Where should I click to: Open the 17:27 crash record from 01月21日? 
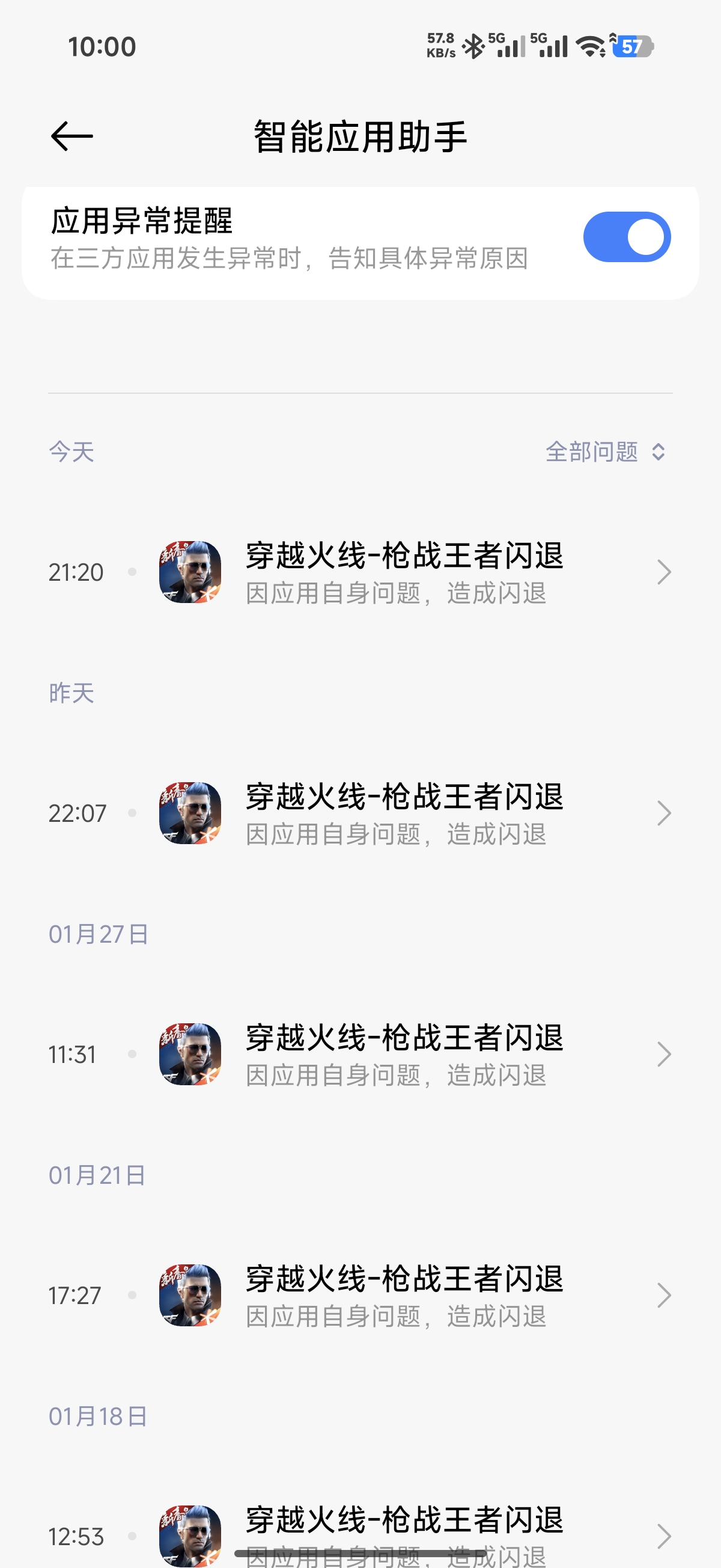tap(401, 1295)
